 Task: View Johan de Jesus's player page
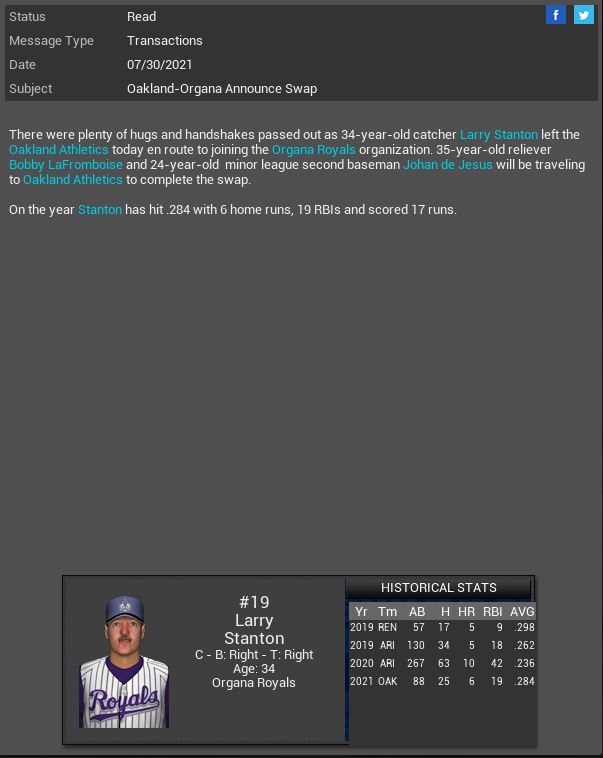[447, 164]
